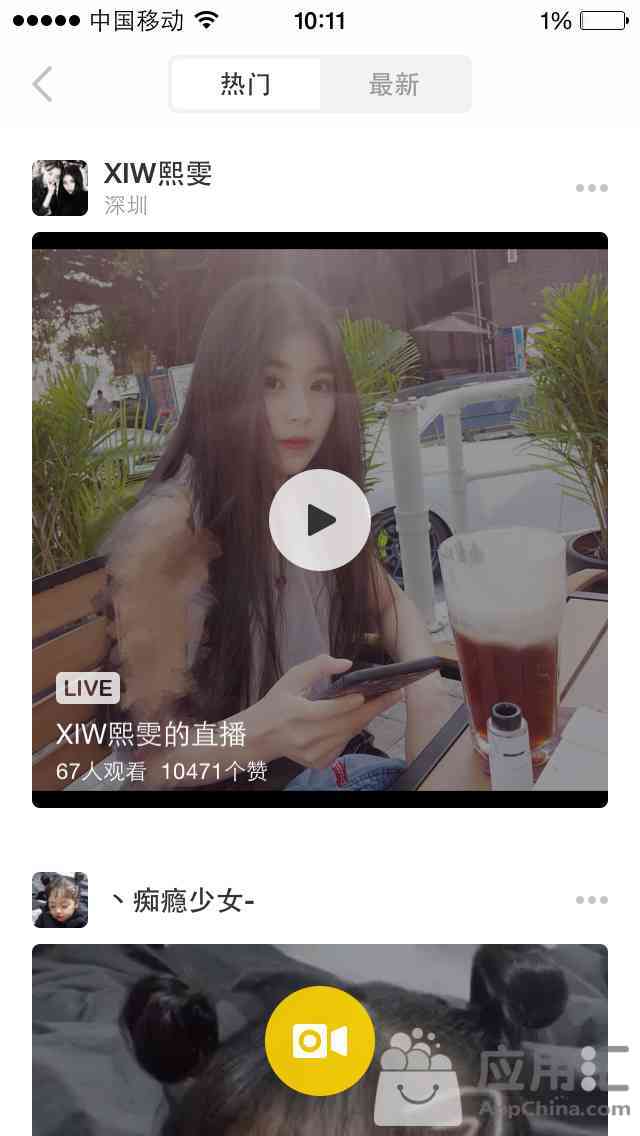This screenshot has width=640, height=1136.
Task: Play XIW熙雯的直播 live video
Action: pyautogui.click(x=320, y=520)
